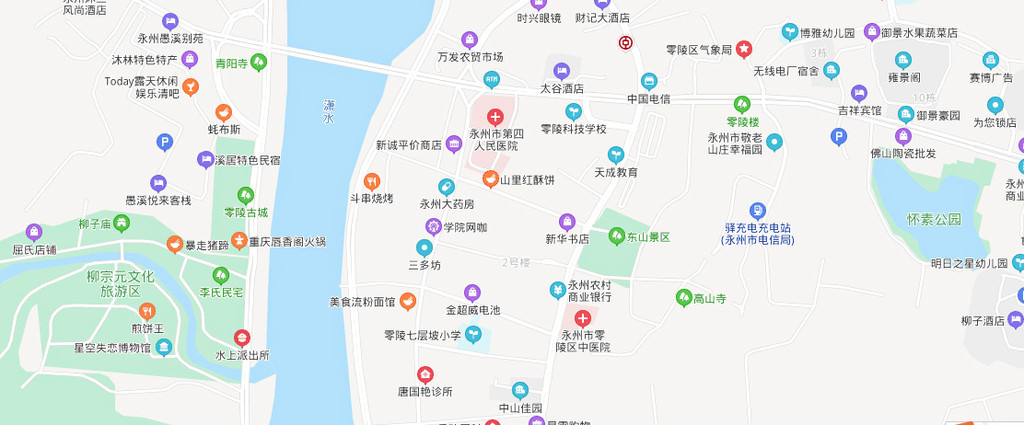Select the 高山寺 temple marker
This screenshot has height=425, width=1024.
684,298
